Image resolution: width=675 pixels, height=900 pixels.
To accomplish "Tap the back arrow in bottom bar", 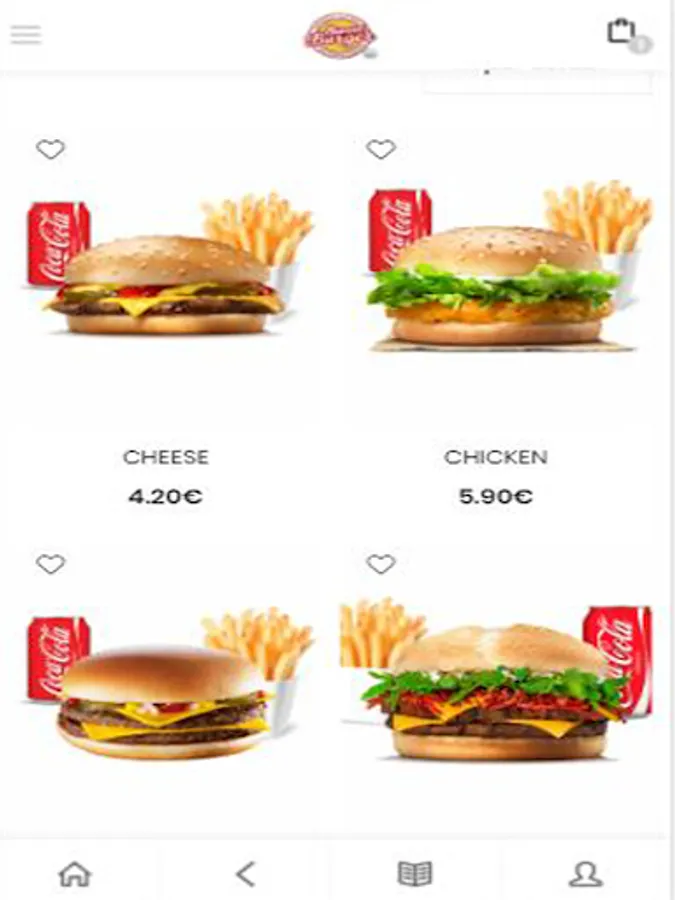I will pos(246,874).
